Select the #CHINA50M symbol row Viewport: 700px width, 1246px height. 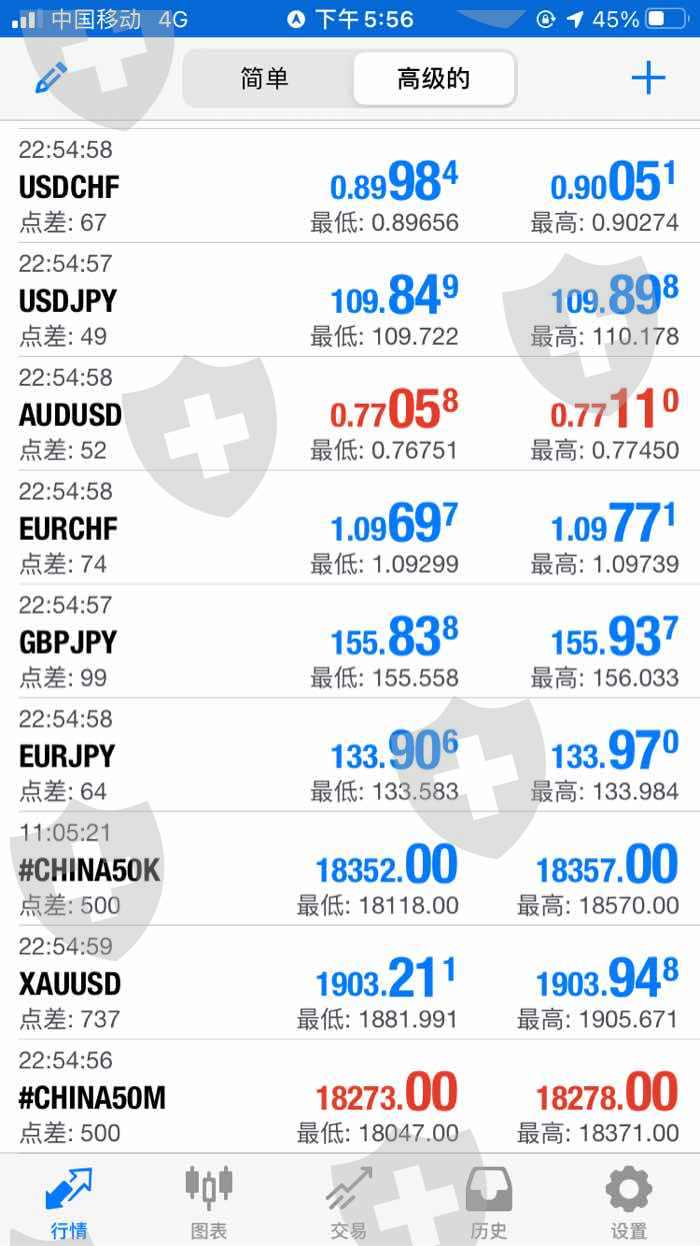pos(350,1098)
